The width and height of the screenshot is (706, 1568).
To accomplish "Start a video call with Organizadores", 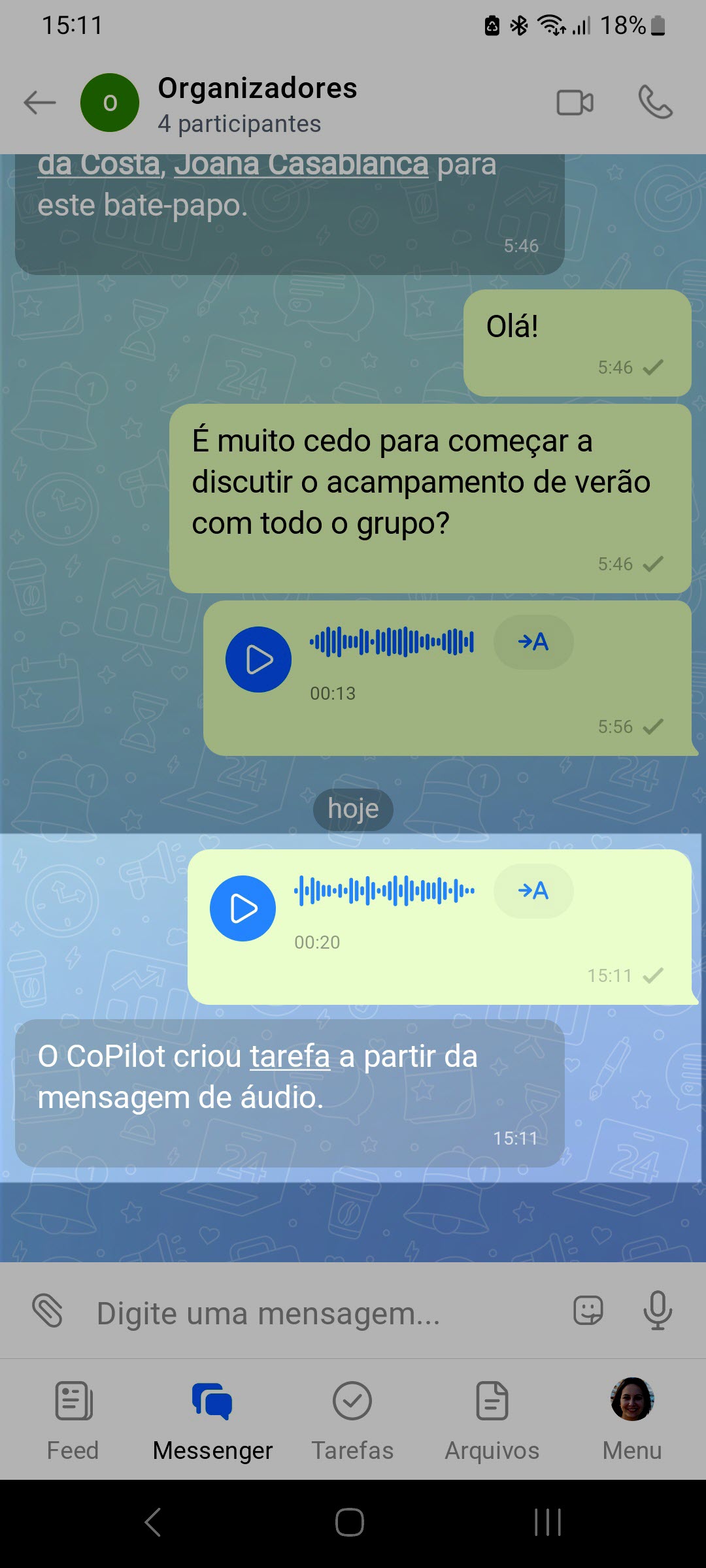I will [575, 103].
